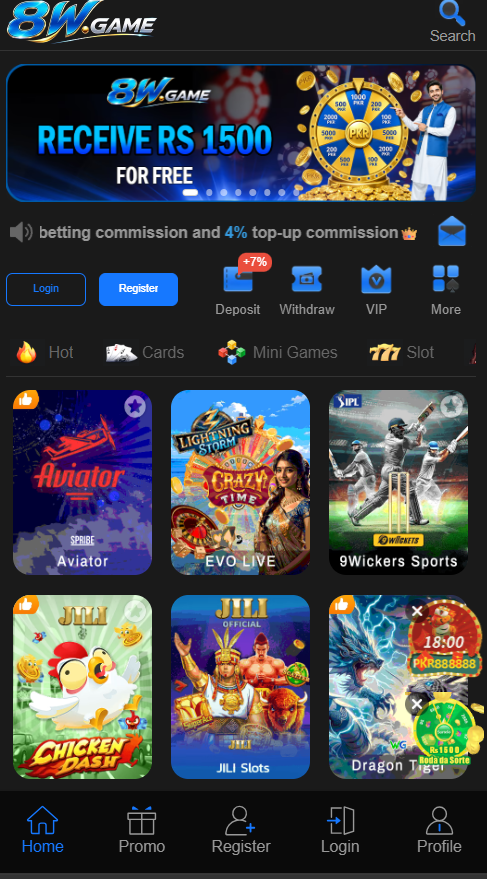Viewport: 487px width, 879px height.
Task: Open the blue envelope messages icon
Action: [x=452, y=231]
